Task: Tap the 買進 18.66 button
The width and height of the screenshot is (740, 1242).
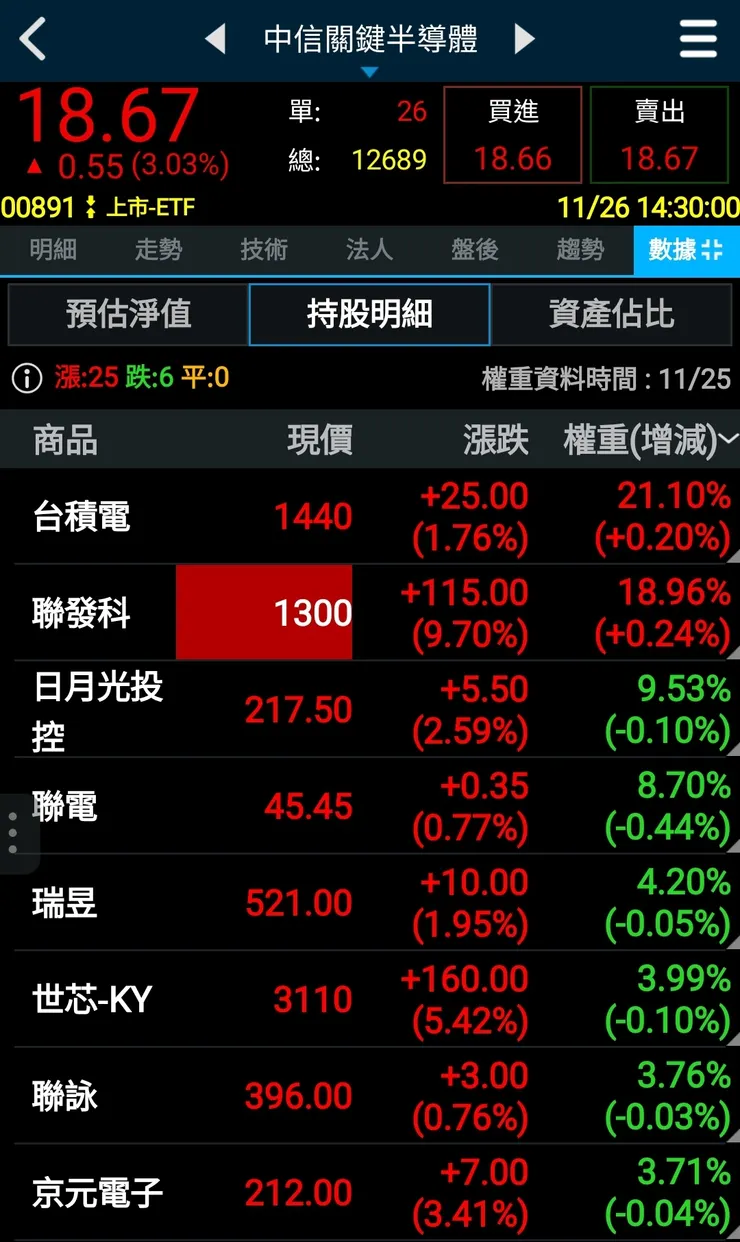Action: coord(512,135)
